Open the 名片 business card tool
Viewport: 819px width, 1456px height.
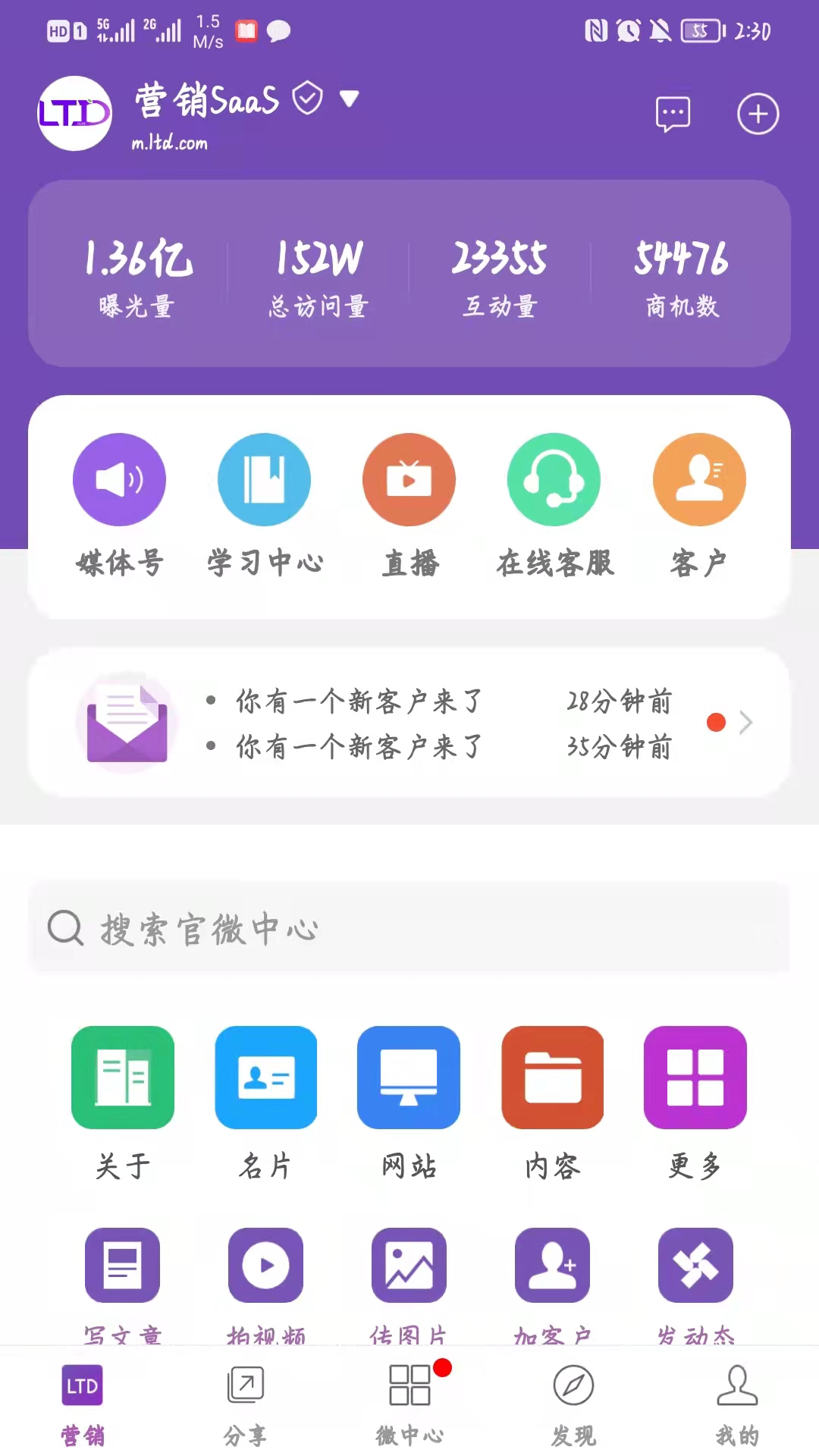coord(266,1078)
